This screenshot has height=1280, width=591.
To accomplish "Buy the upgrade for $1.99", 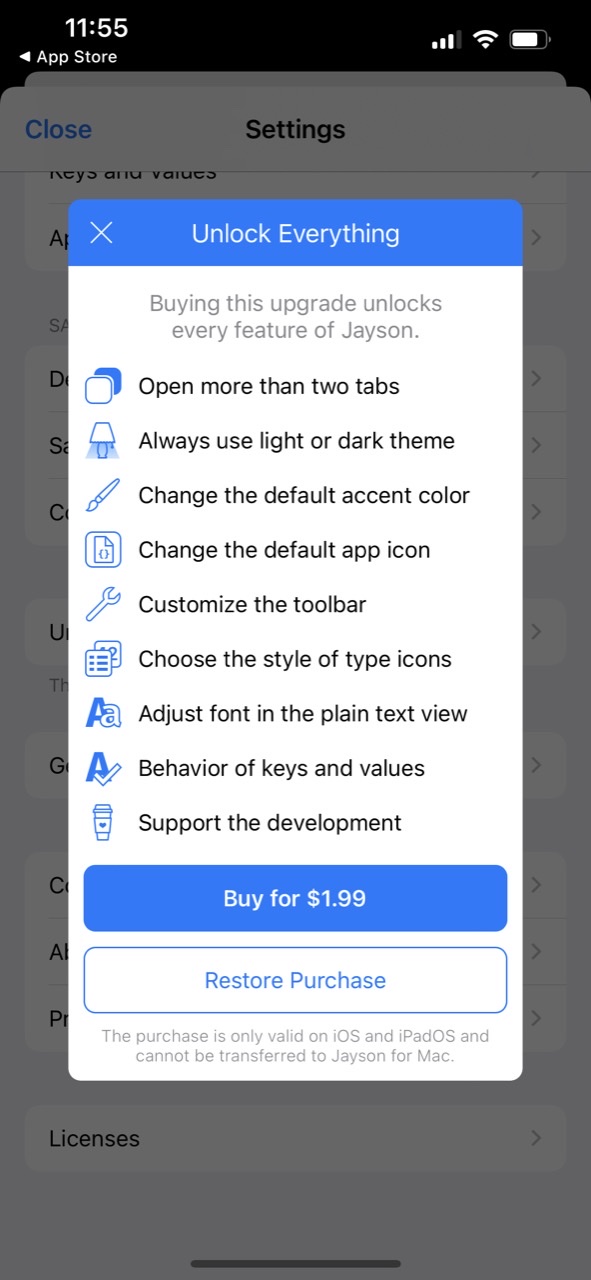I will pos(295,898).
